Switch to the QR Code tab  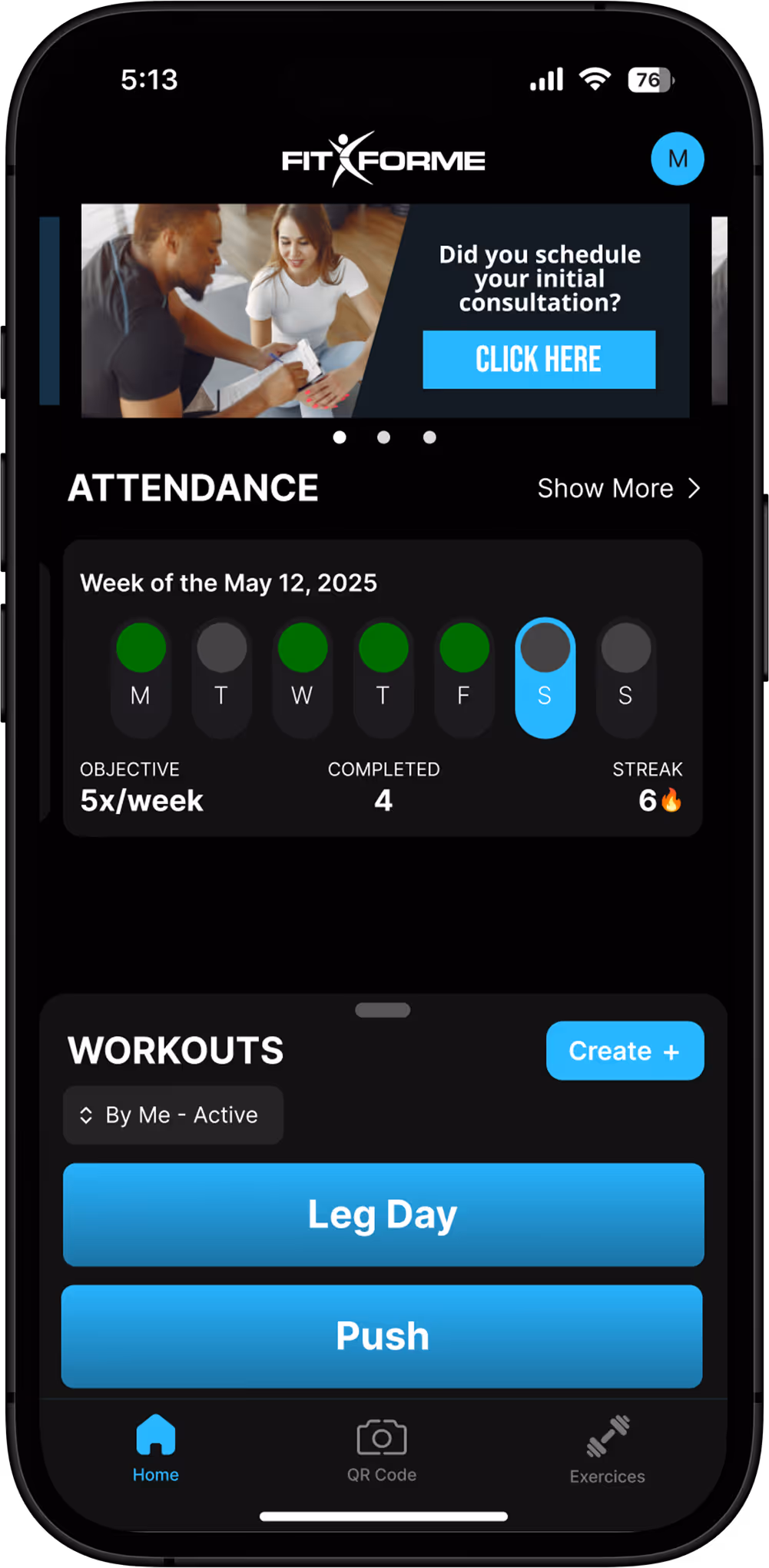point(382,1450)
